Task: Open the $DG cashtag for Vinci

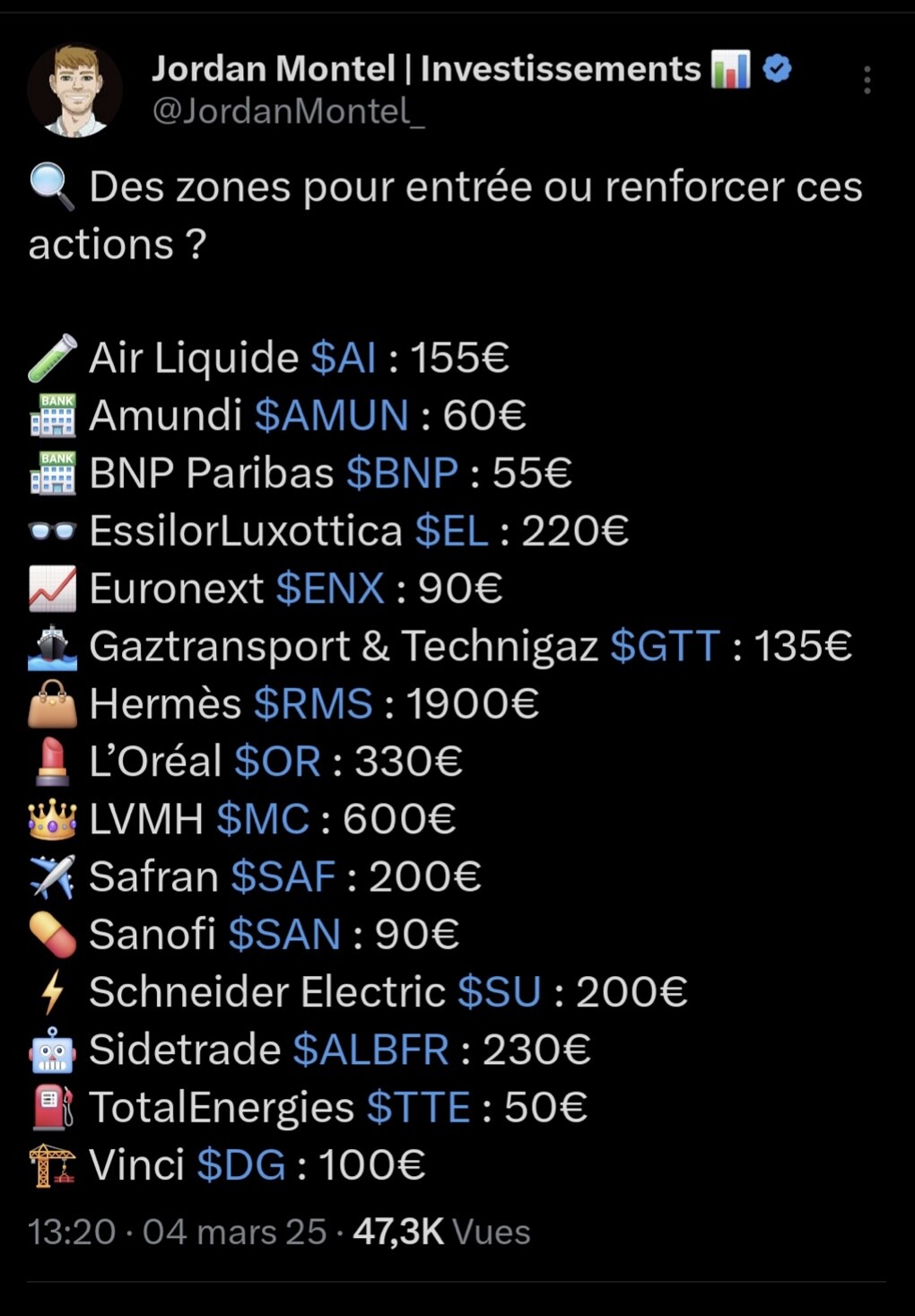Action: click(240, 1165)
